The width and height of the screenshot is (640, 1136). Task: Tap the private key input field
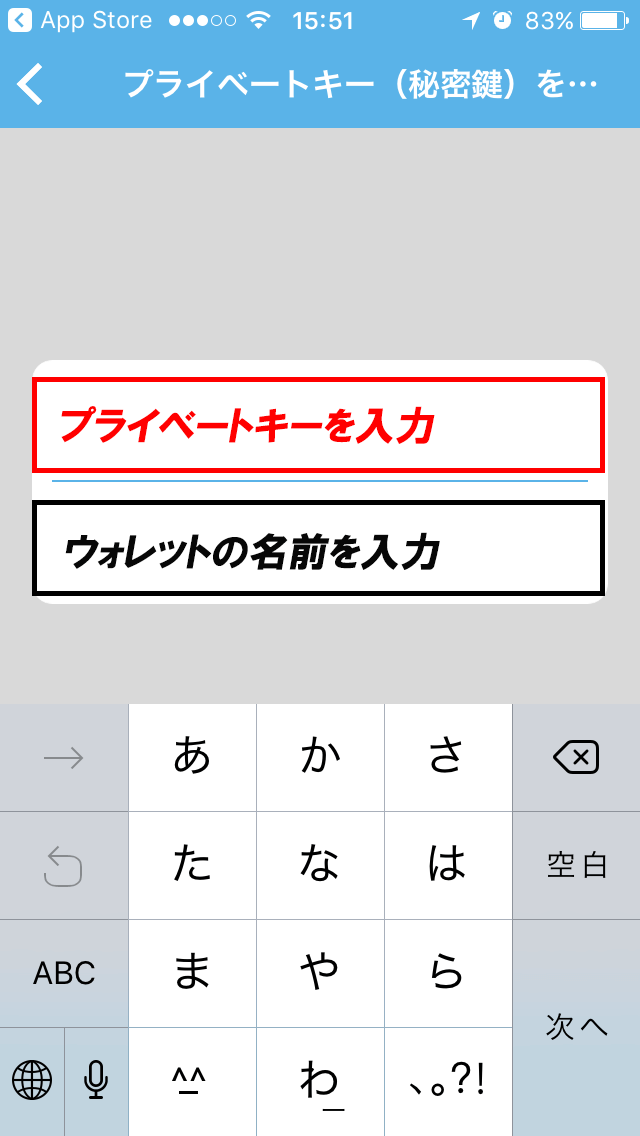point(318,425)
